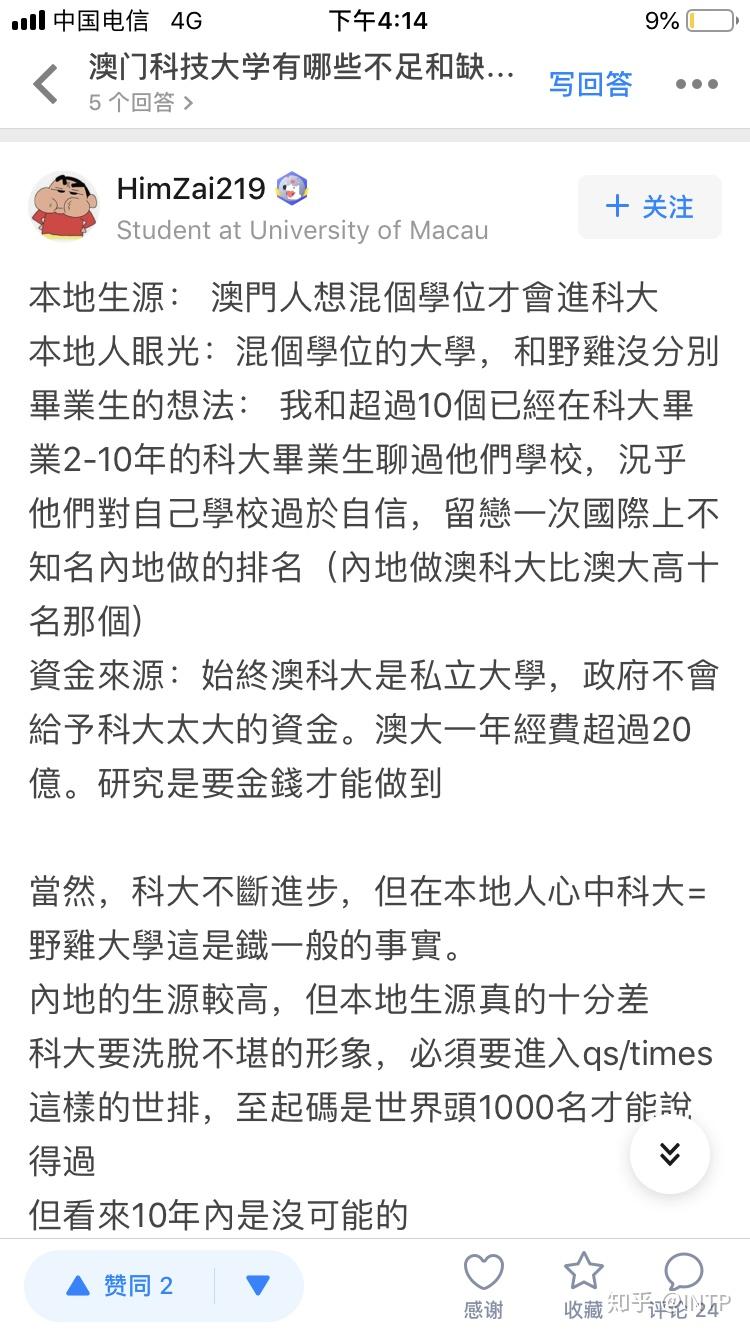
Task: Go back with the top-left arrow
Action: 46,85
